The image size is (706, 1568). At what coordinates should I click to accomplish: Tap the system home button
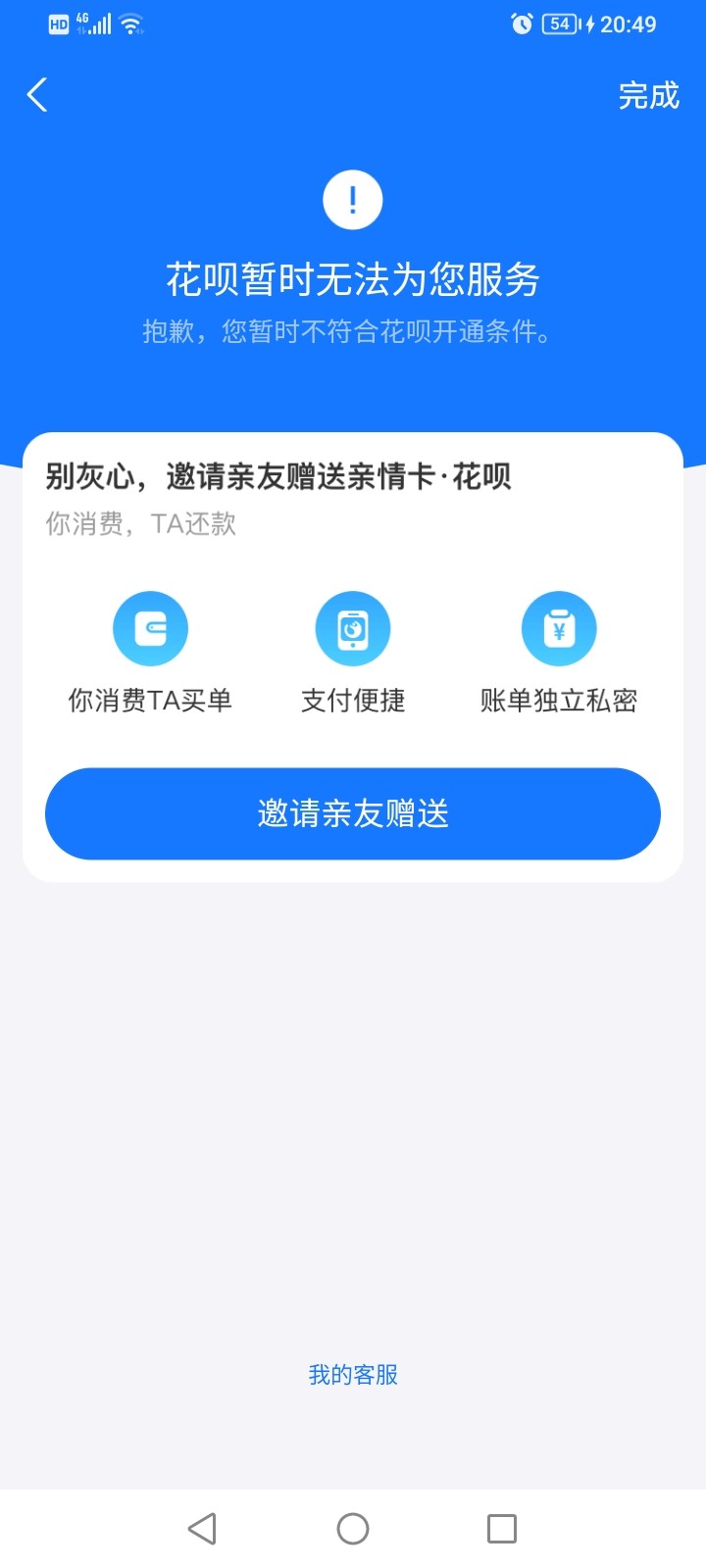(x=353, y=1529)
